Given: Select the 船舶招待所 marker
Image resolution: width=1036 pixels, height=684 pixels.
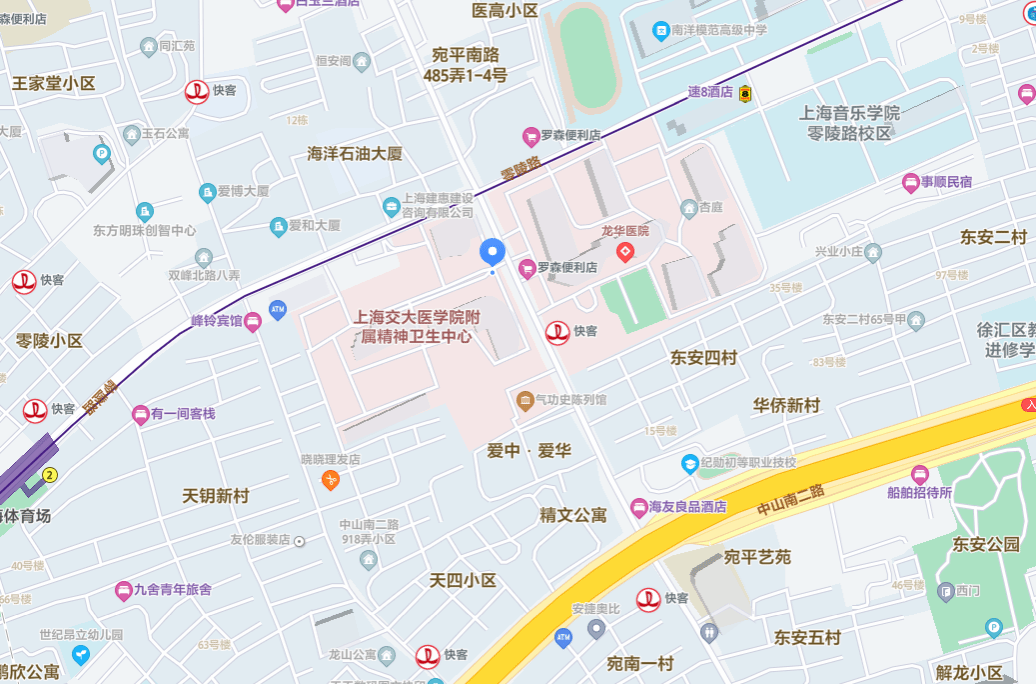Looking at the screenshot, I should coord(920,474).
